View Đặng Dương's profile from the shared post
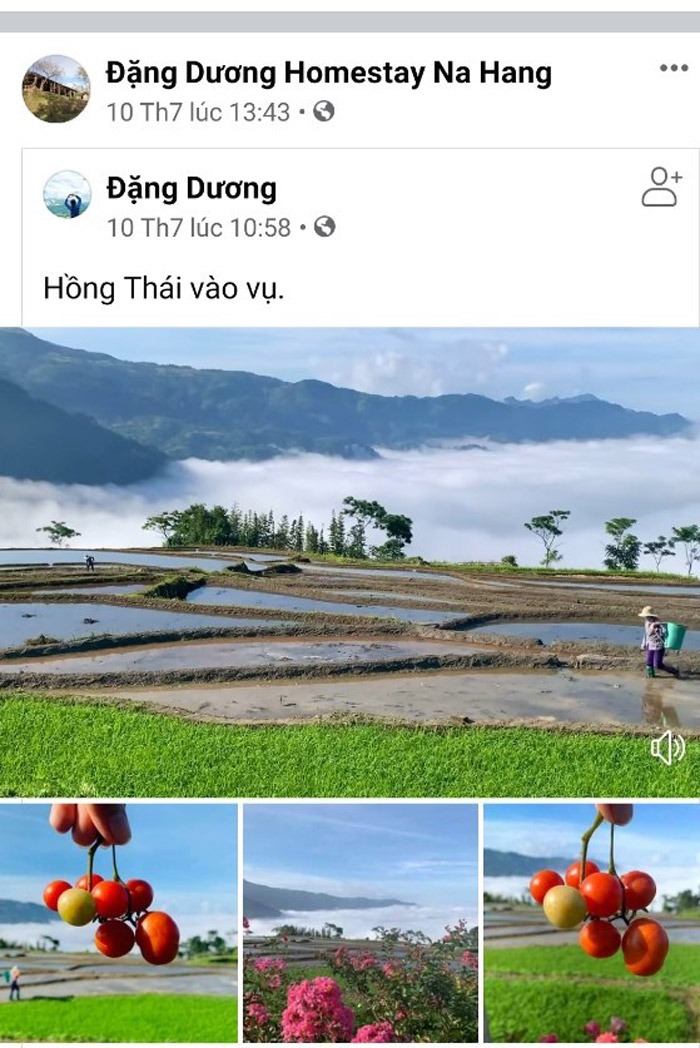Image resolution: width=700 pixels, height=1048 pixels. pos(192,188)
